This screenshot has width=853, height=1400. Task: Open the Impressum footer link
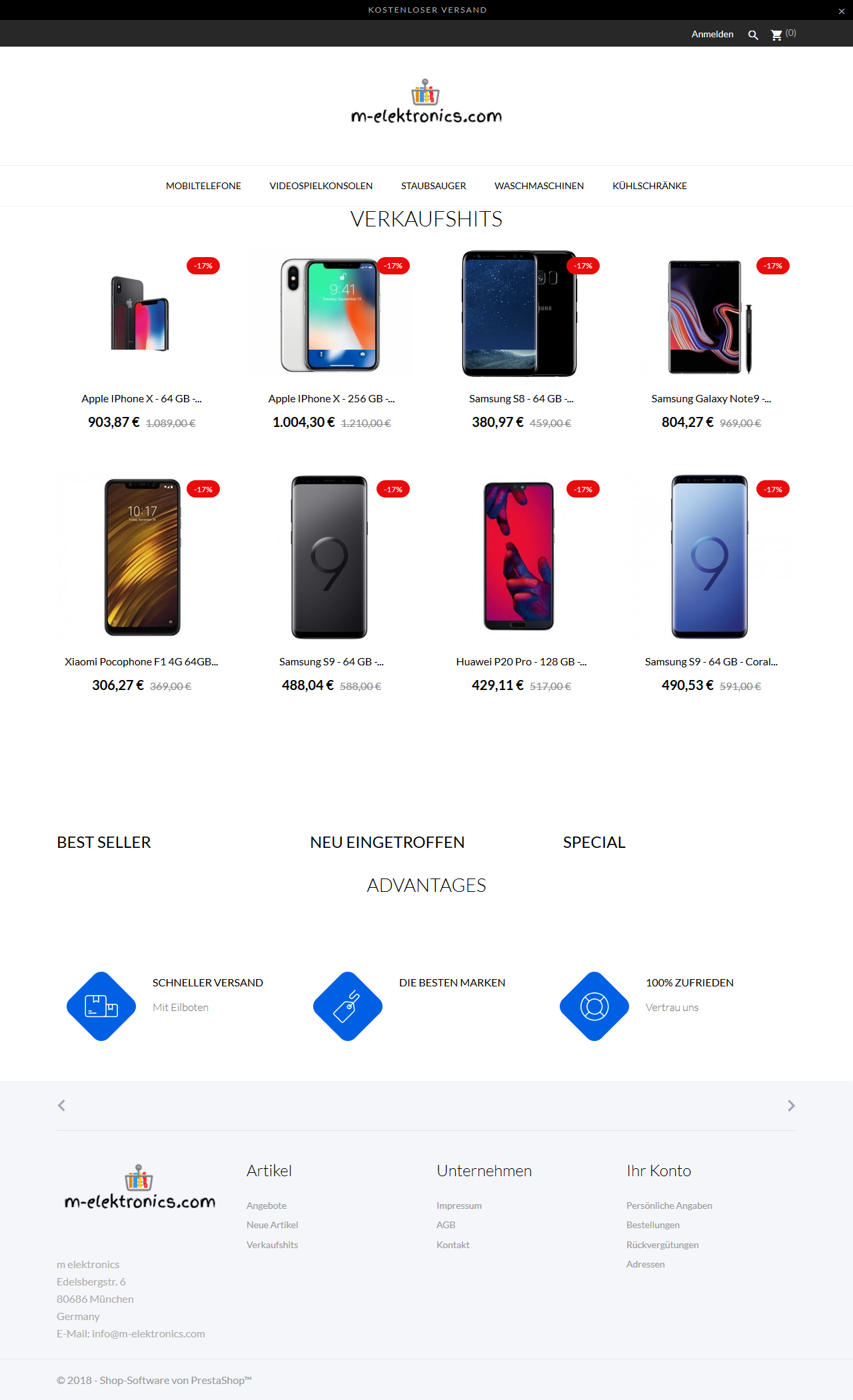pos(459,1206)
